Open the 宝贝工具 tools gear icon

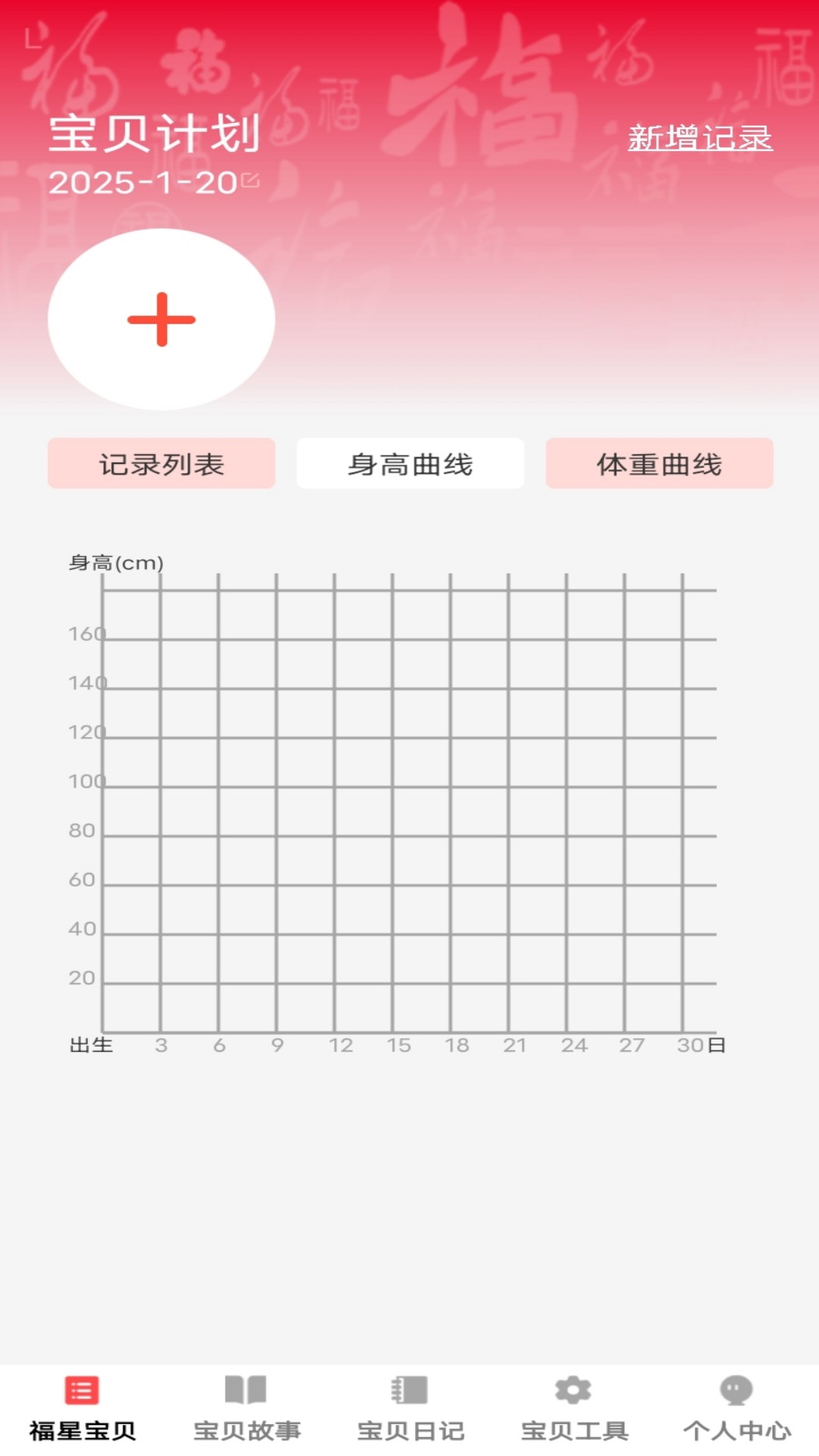pyautogui.click(x=573, y=1404)
